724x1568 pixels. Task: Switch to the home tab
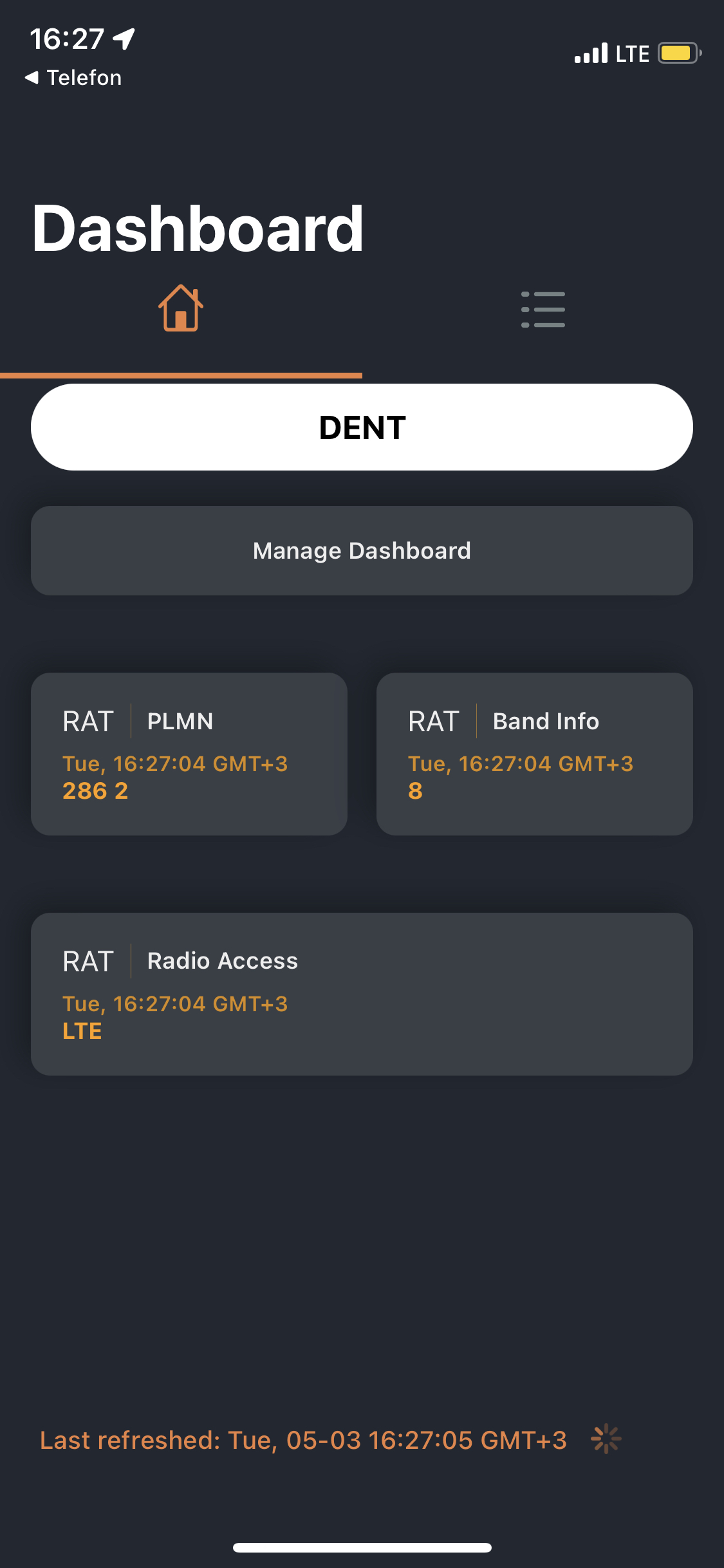(x=181, y=308)
